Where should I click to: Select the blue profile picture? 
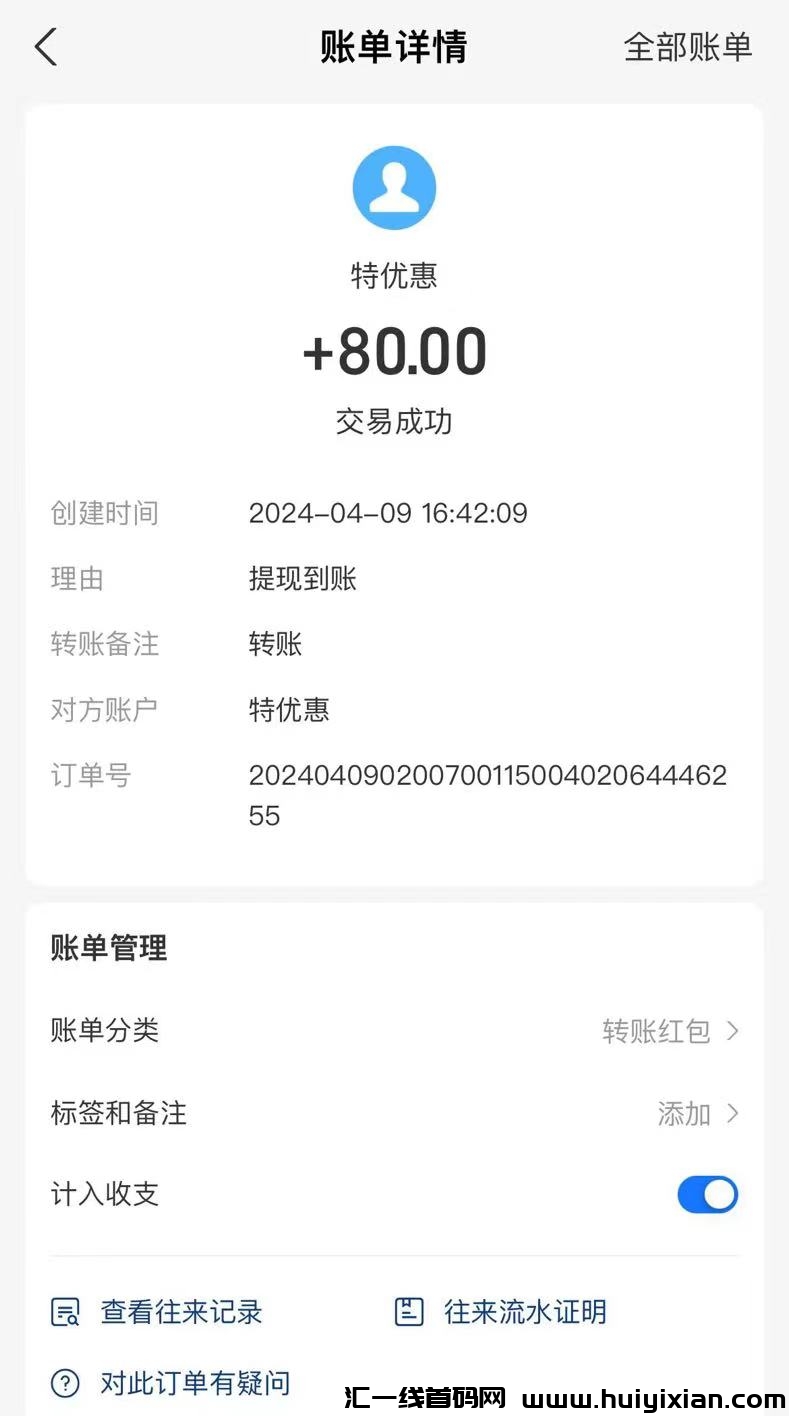[x=394, y=188]
